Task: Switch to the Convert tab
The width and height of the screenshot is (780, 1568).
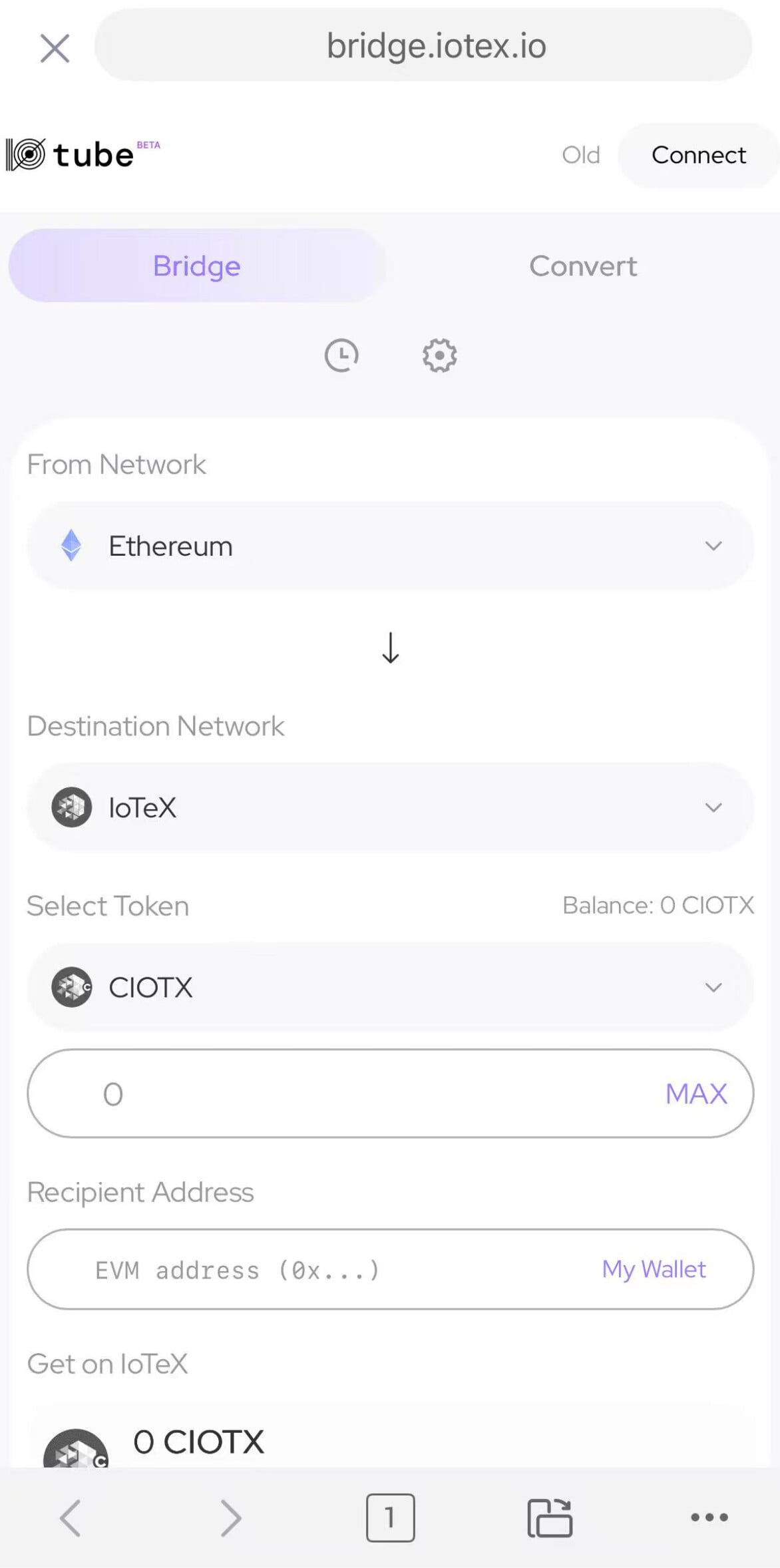Action: point(583,266)
